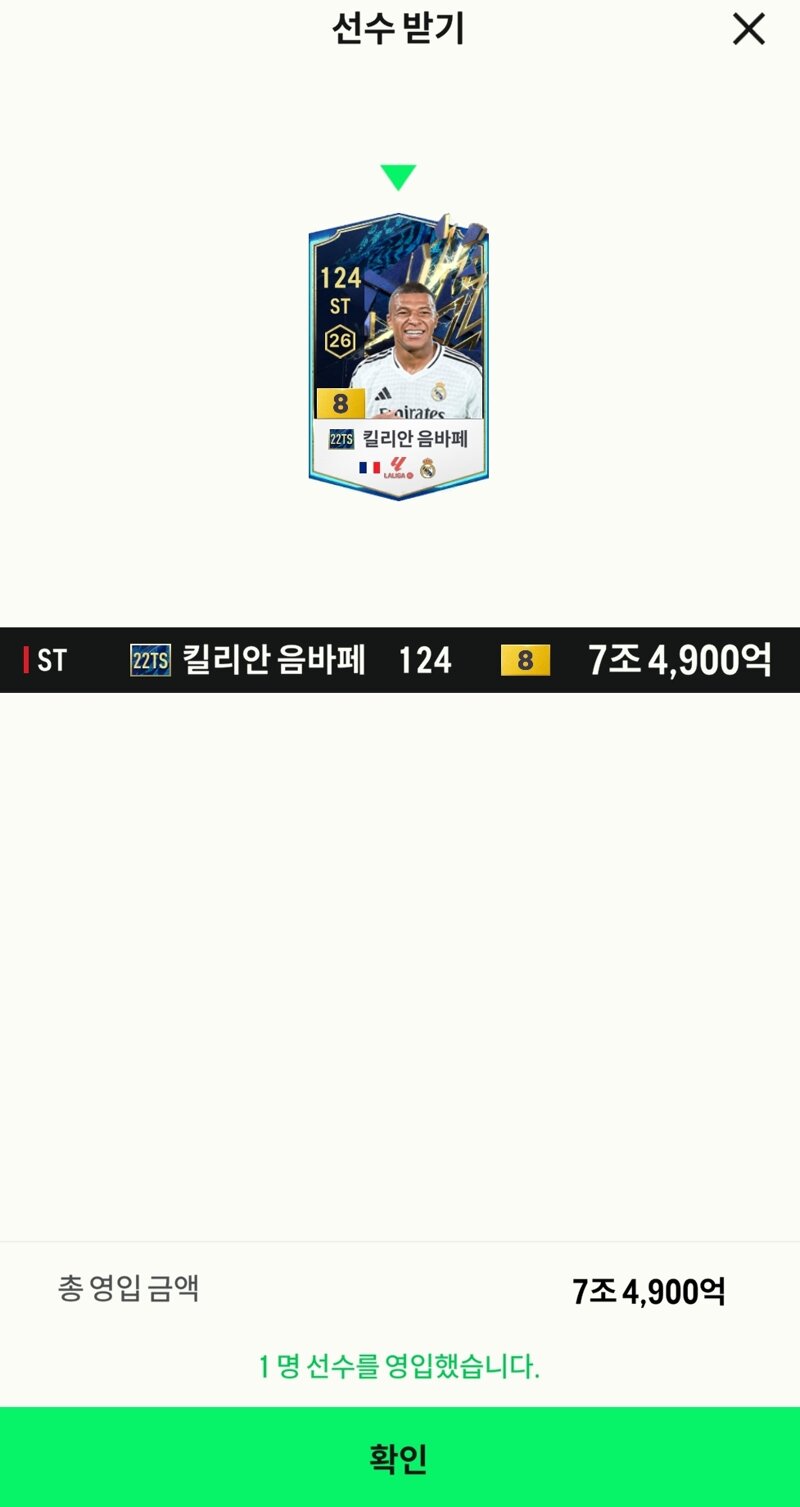This screenshot has height=1507, width=800.
Task: Open the 22TS 킬리안 음바페 player card
Action: pyautogui.click(x=398, y=356)
